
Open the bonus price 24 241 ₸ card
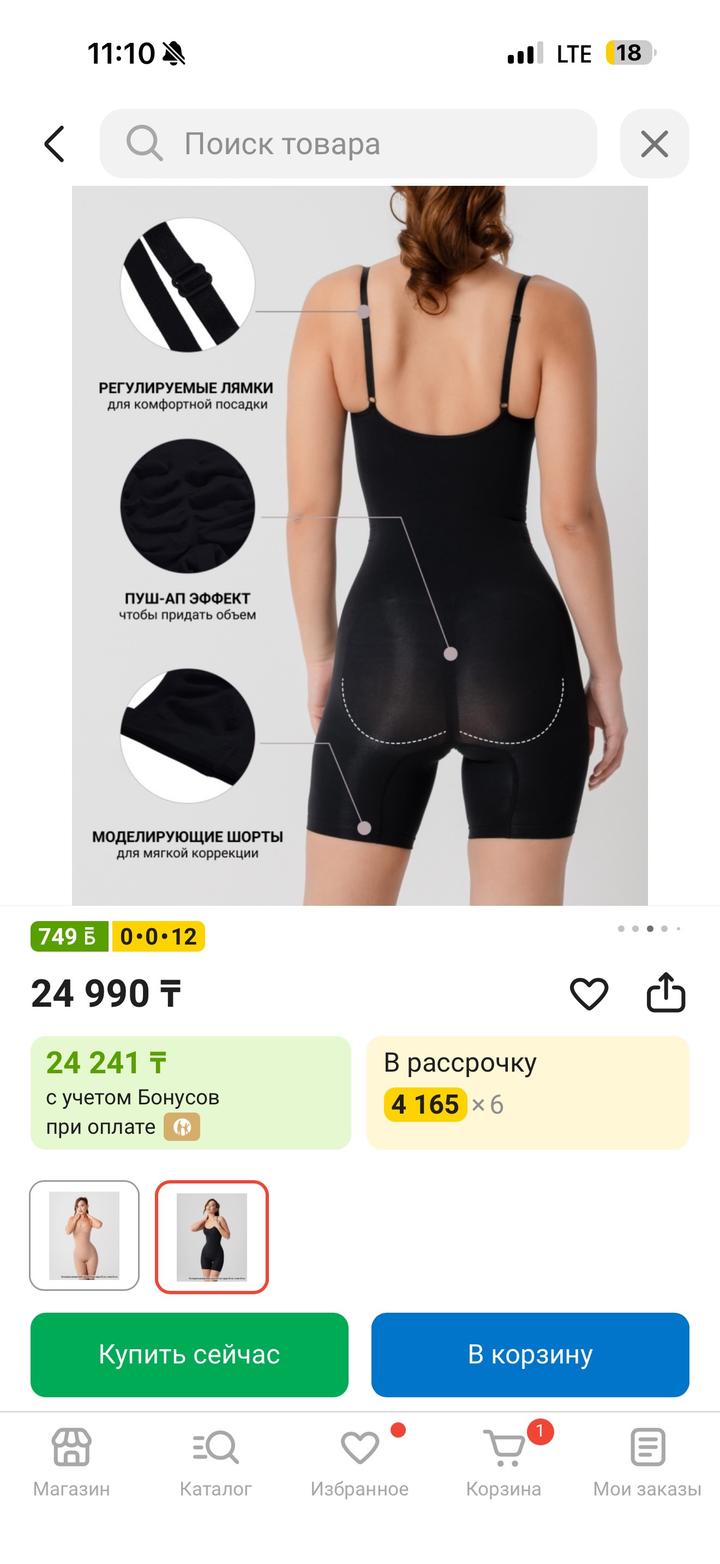(x=190, y=1092)
